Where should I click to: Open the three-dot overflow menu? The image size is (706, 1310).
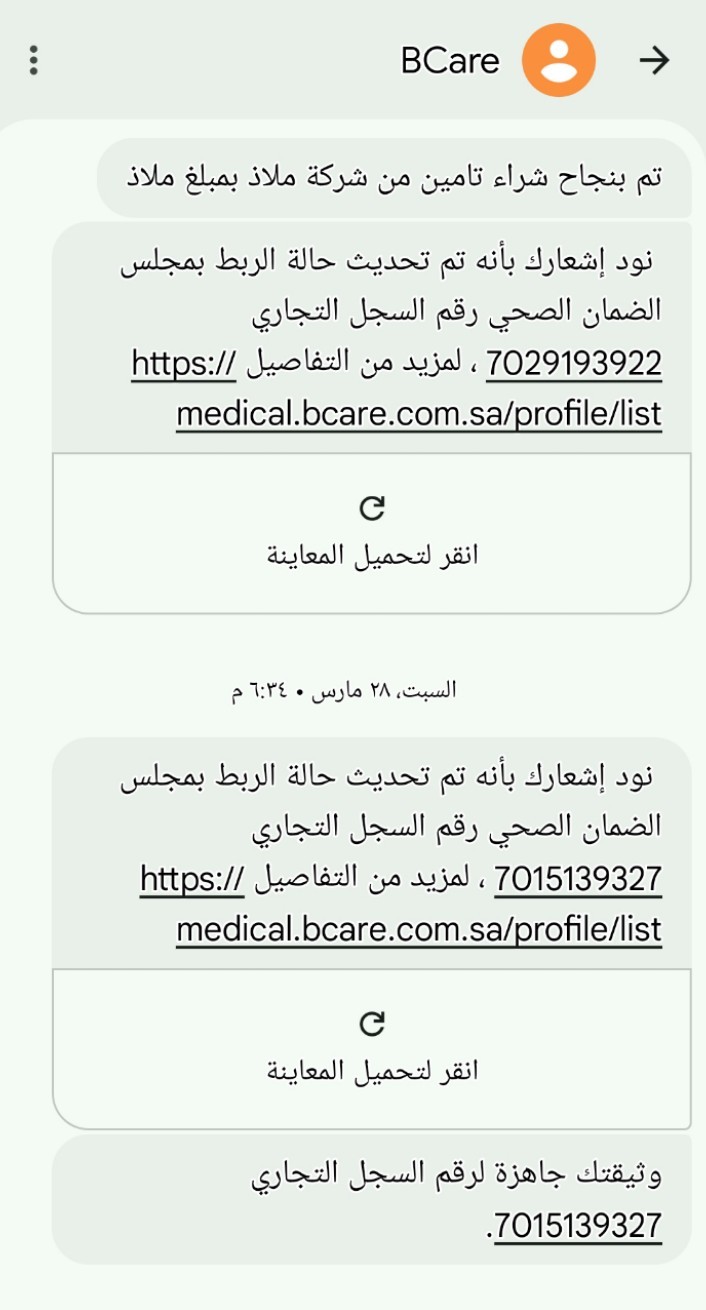[34, 61]
